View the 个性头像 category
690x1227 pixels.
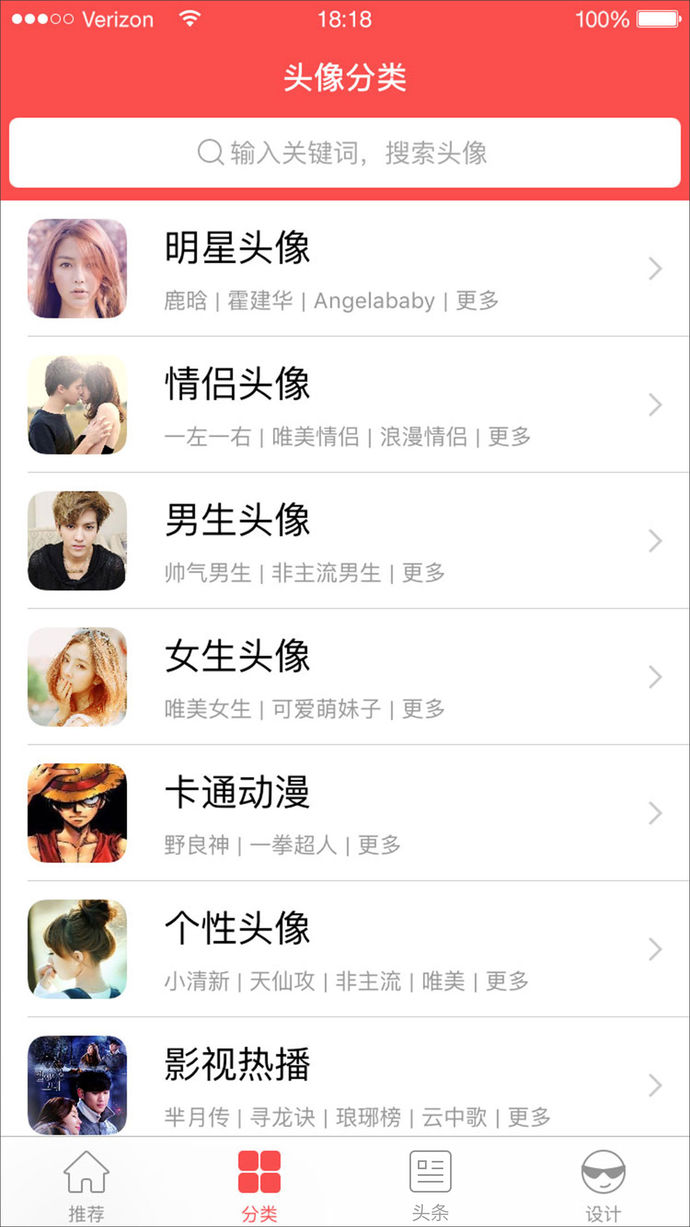[345, 948]
